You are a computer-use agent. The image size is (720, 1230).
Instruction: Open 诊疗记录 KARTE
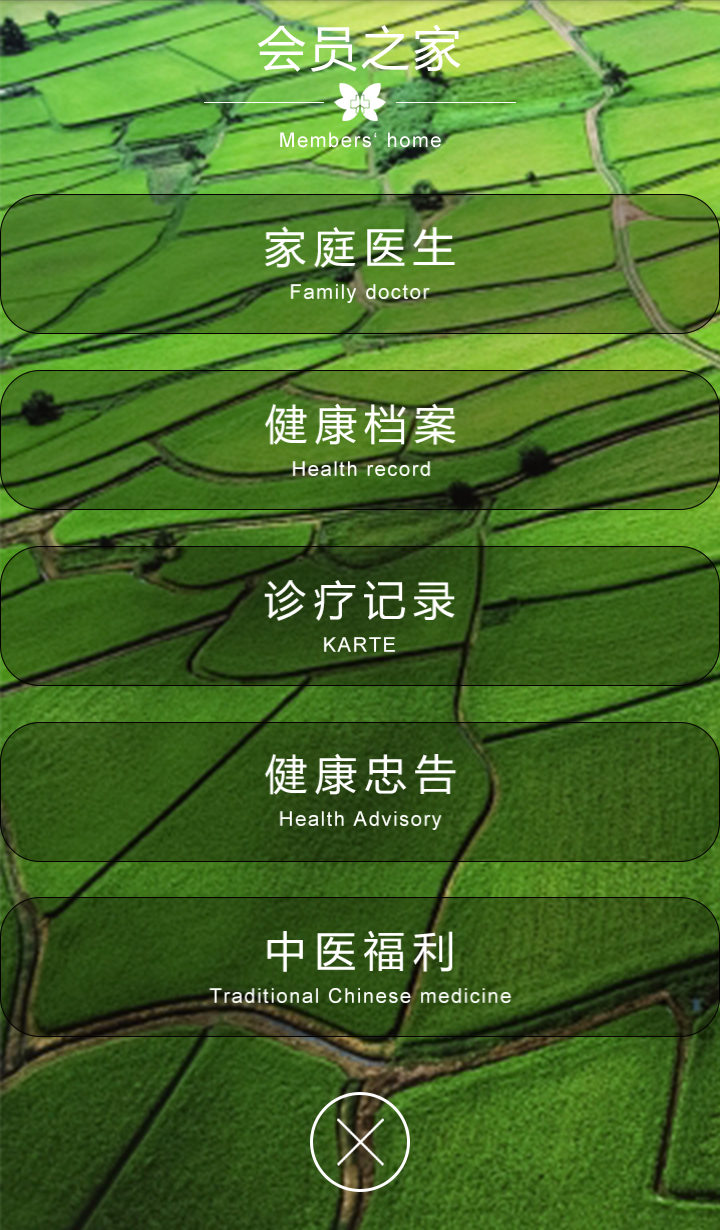point(360,616)
